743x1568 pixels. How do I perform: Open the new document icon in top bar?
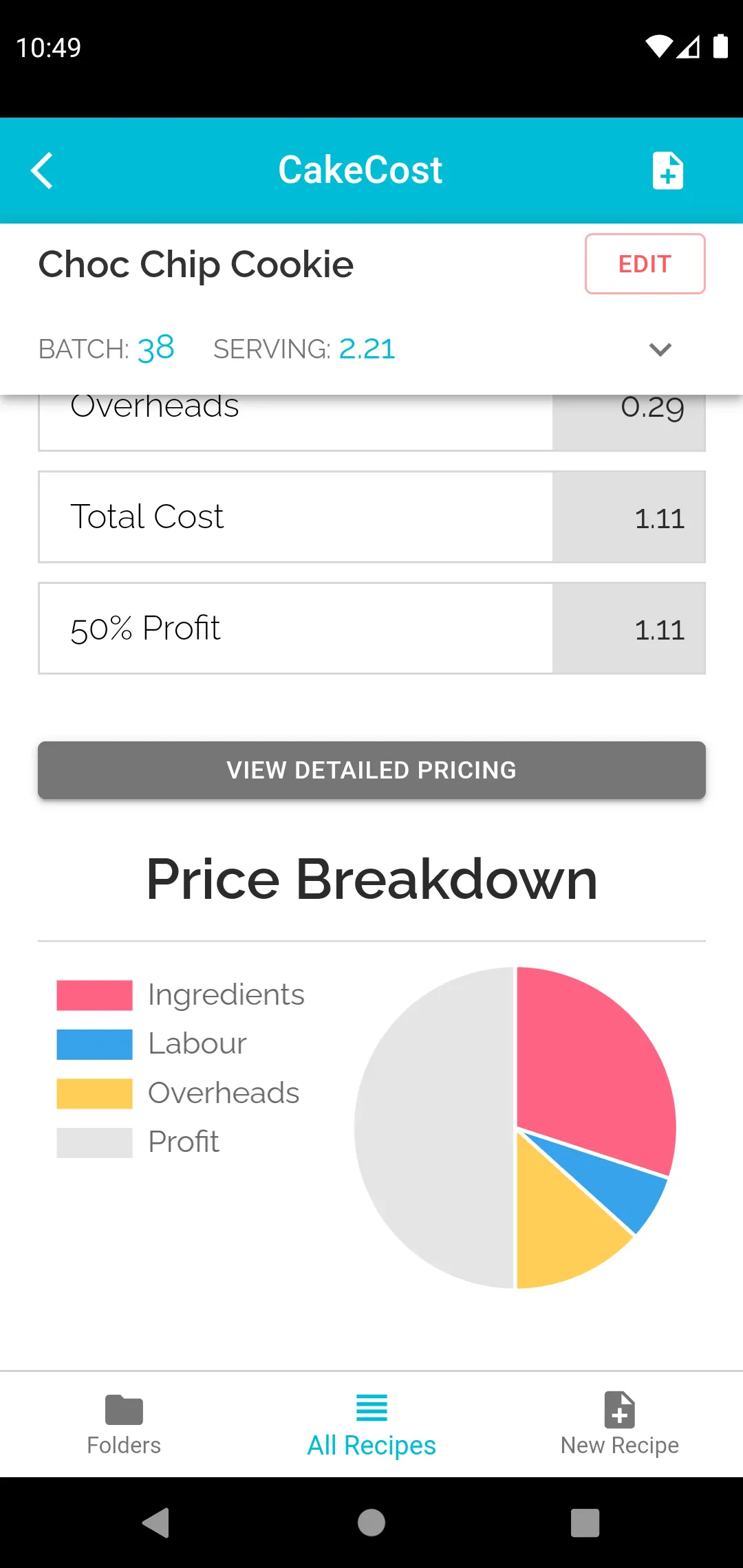coord(667,170)
